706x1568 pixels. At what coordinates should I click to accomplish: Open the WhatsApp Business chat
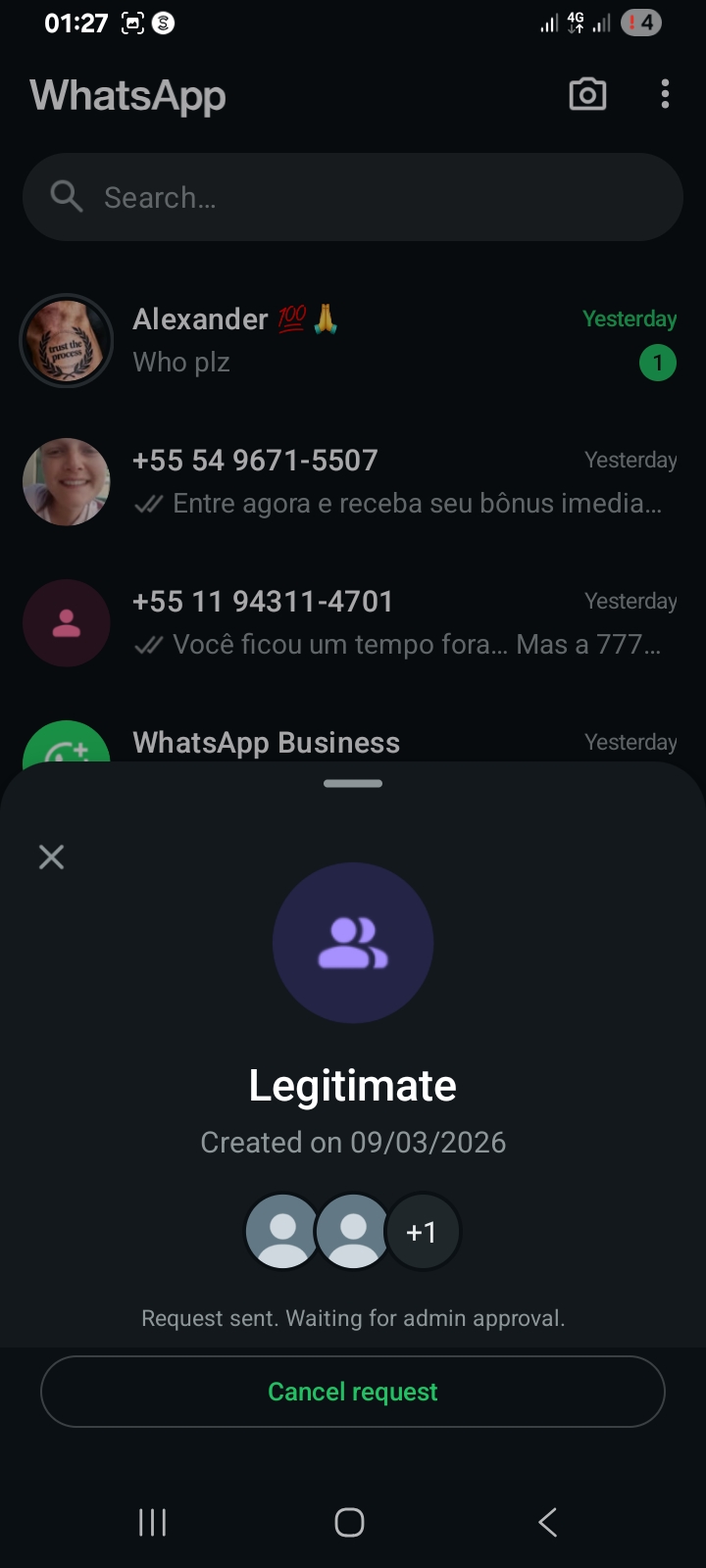[x=392, y=743]
